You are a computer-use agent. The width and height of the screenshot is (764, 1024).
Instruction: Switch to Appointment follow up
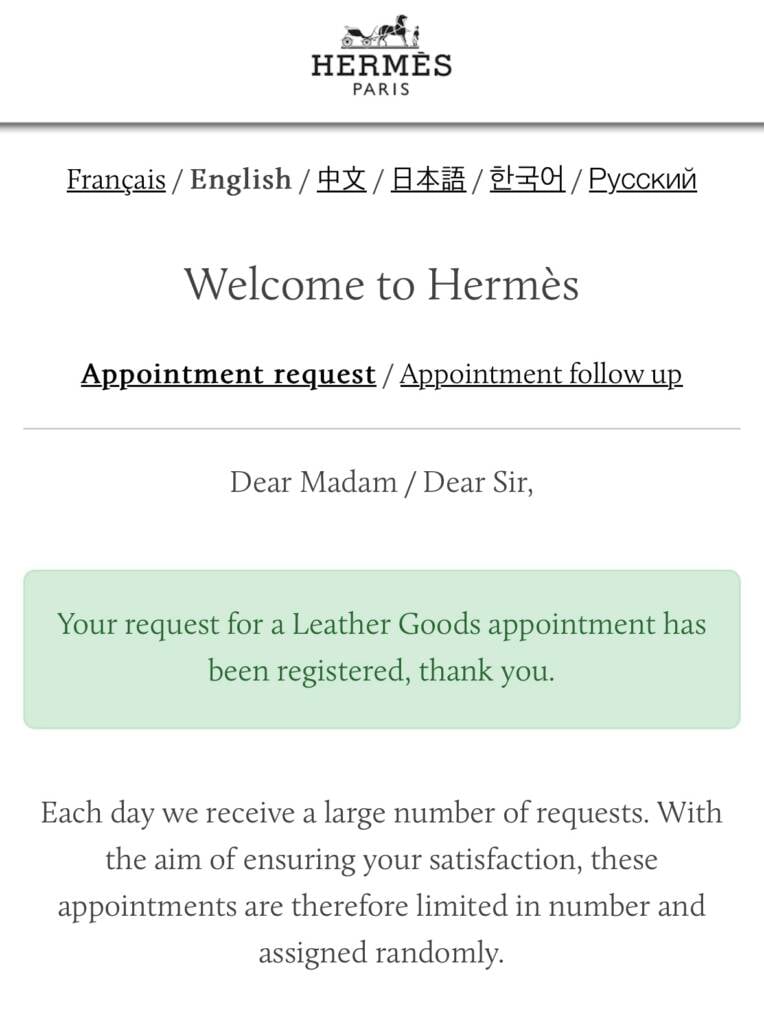tap(541, 374)
